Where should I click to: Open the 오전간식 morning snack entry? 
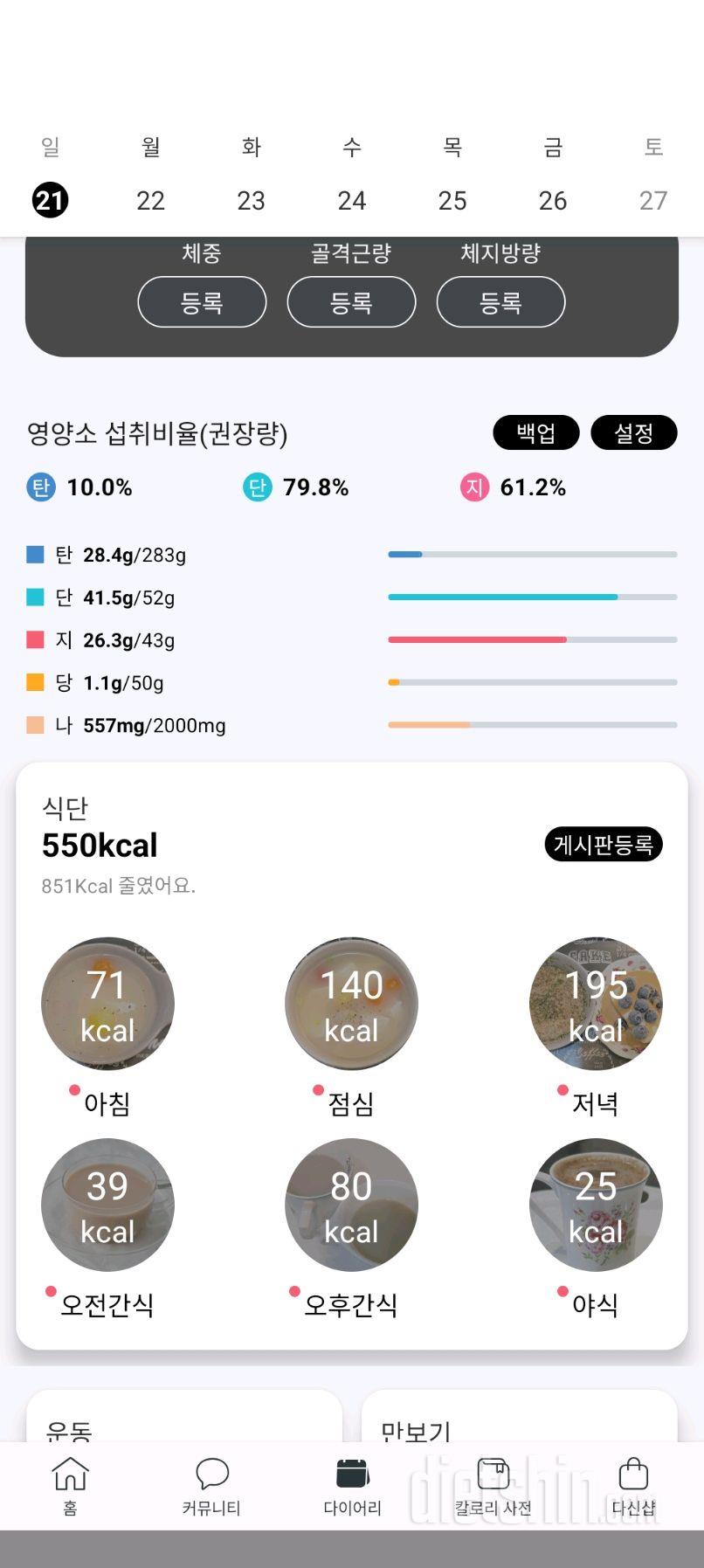tap(107, 1205)
